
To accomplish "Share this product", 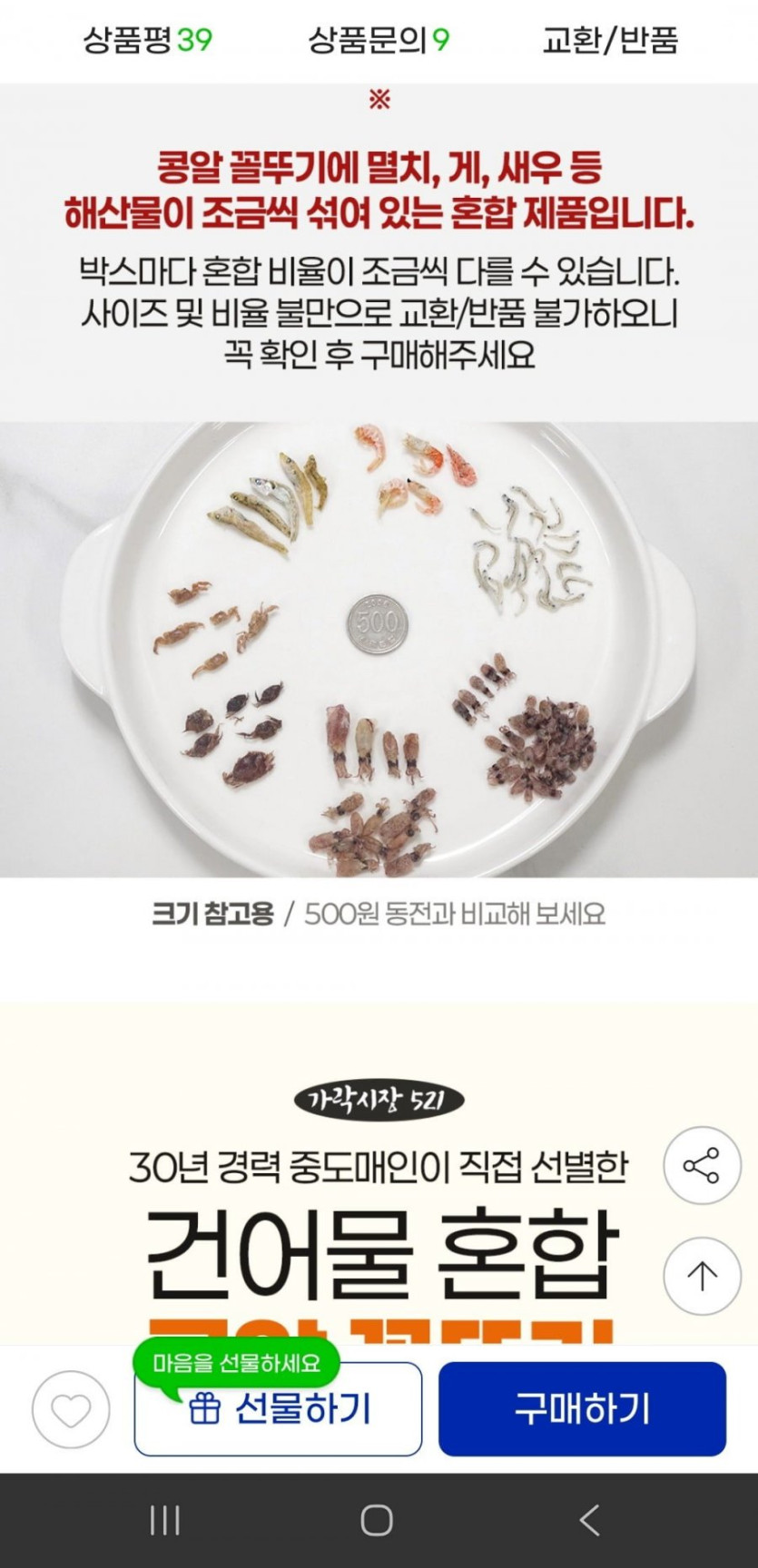I will [701, 1166].
